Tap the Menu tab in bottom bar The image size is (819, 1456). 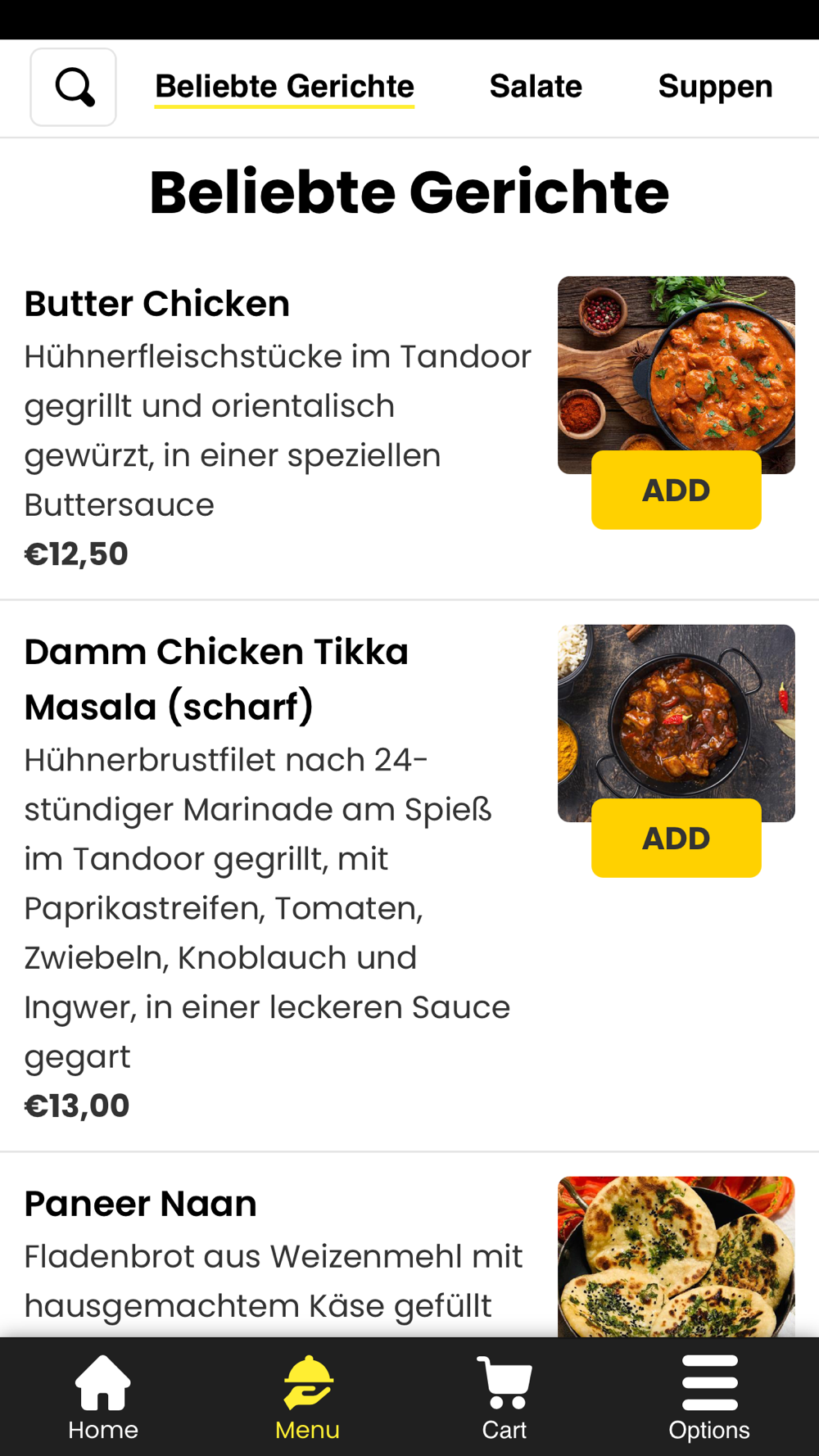[307, 1398]
